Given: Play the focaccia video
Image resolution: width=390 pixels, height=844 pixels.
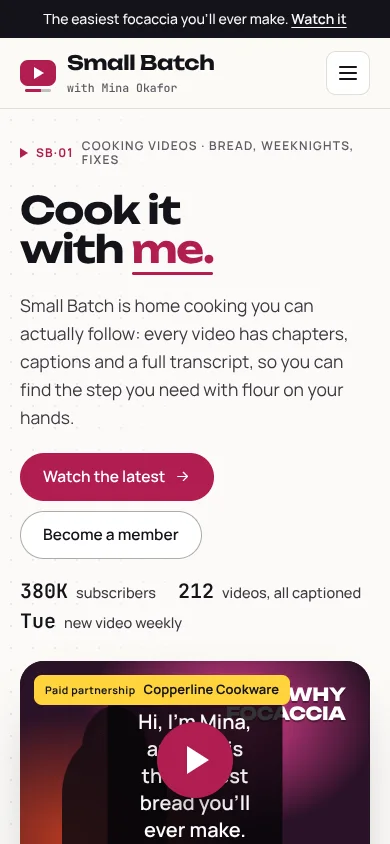Looking at the screenshot, I should coord(195,760).
